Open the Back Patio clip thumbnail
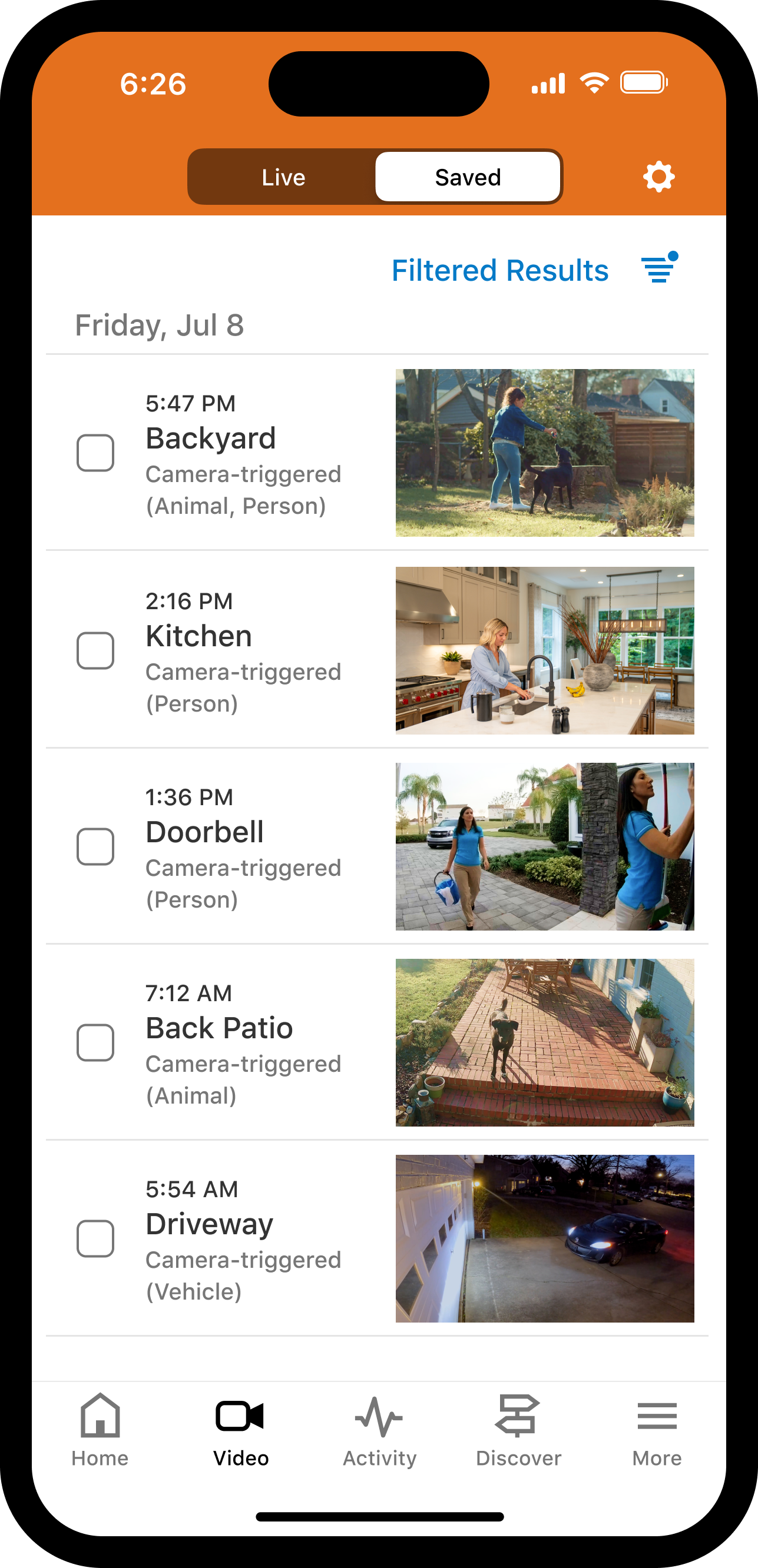This screenshot has height=1568, width=758. pyautogui.click(x=545, y=1043)
